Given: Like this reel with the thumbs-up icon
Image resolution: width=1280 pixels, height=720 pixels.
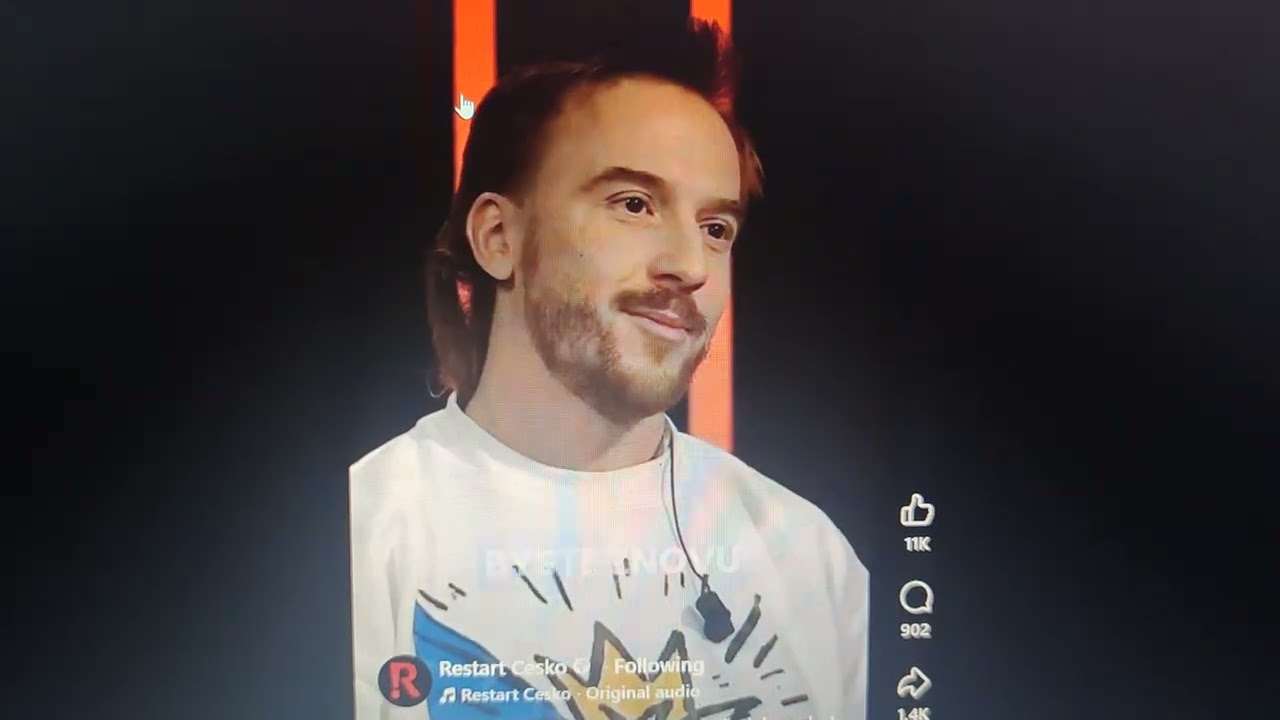Looking at the screenshot, I should pos(916,511).
